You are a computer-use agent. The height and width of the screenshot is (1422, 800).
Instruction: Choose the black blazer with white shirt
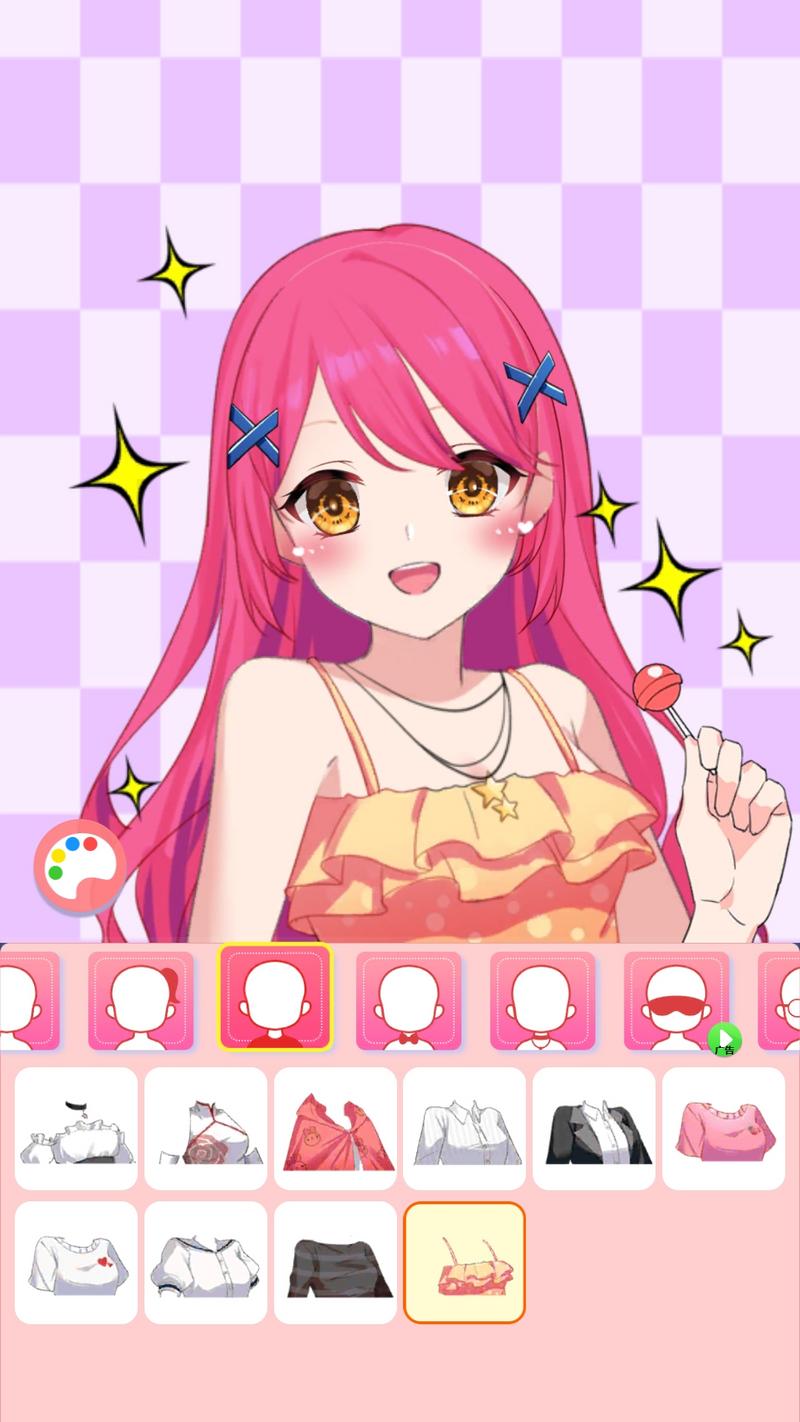594,1128
